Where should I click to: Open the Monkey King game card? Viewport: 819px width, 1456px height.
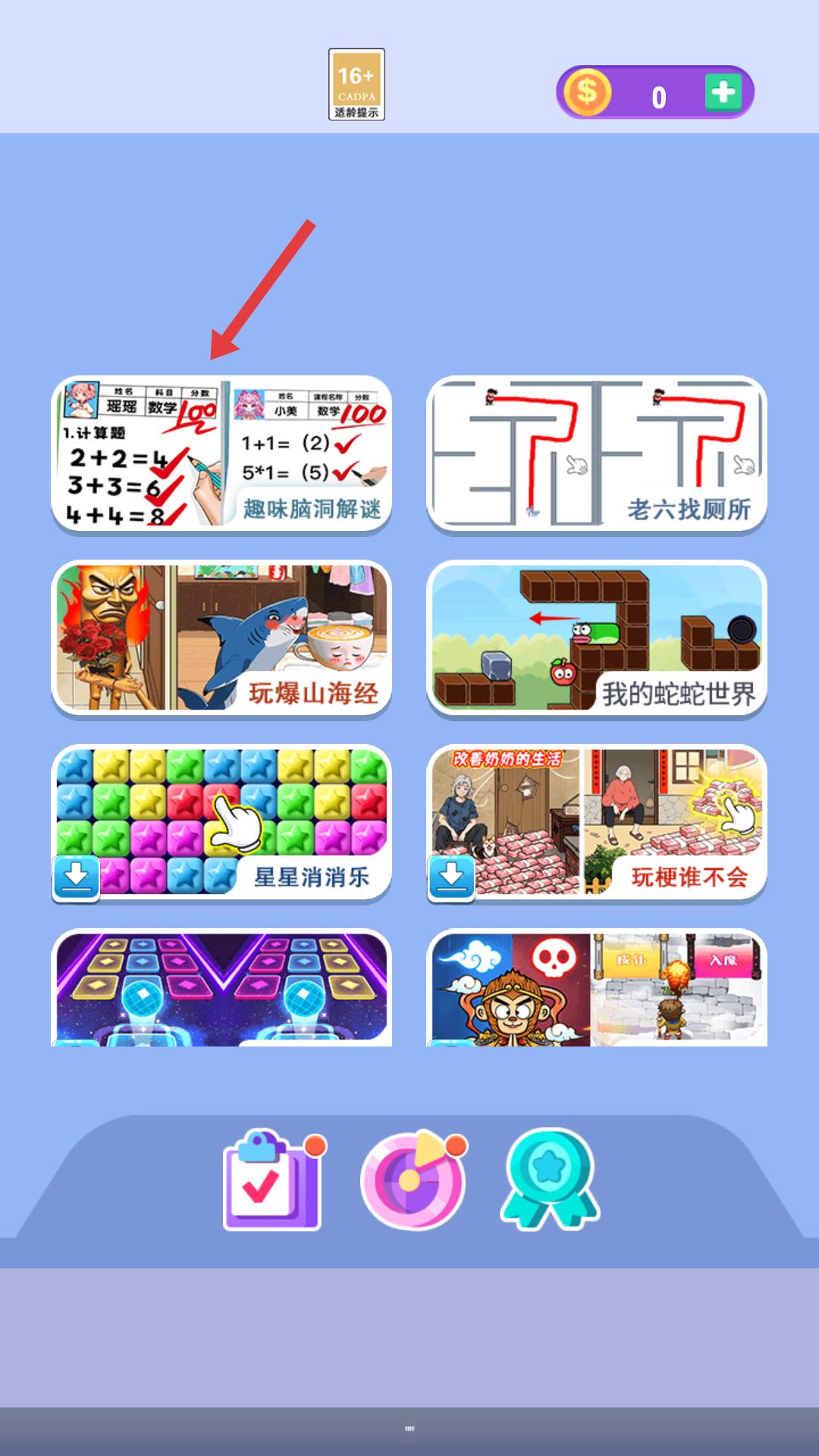[597, 988]
